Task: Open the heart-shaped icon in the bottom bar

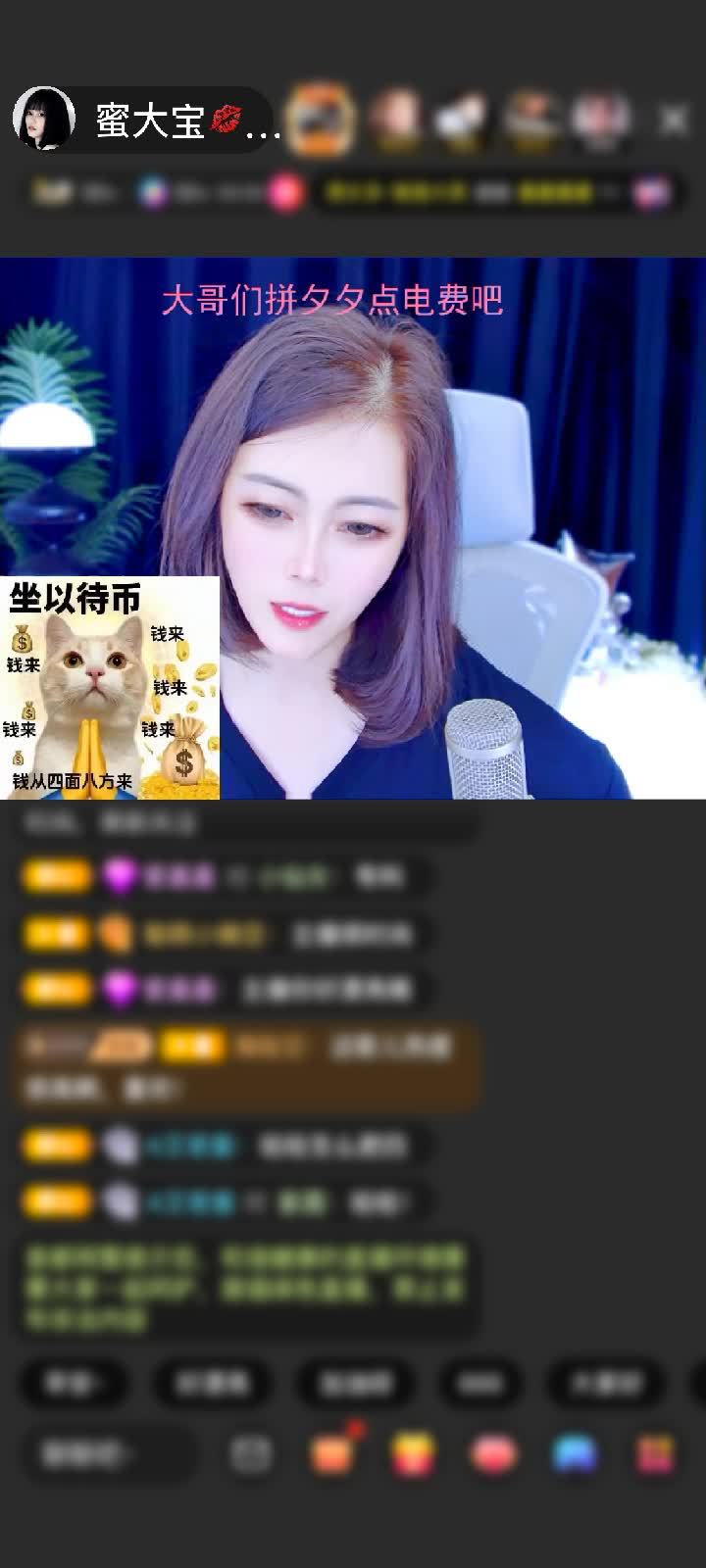Action: point(493,1455)
